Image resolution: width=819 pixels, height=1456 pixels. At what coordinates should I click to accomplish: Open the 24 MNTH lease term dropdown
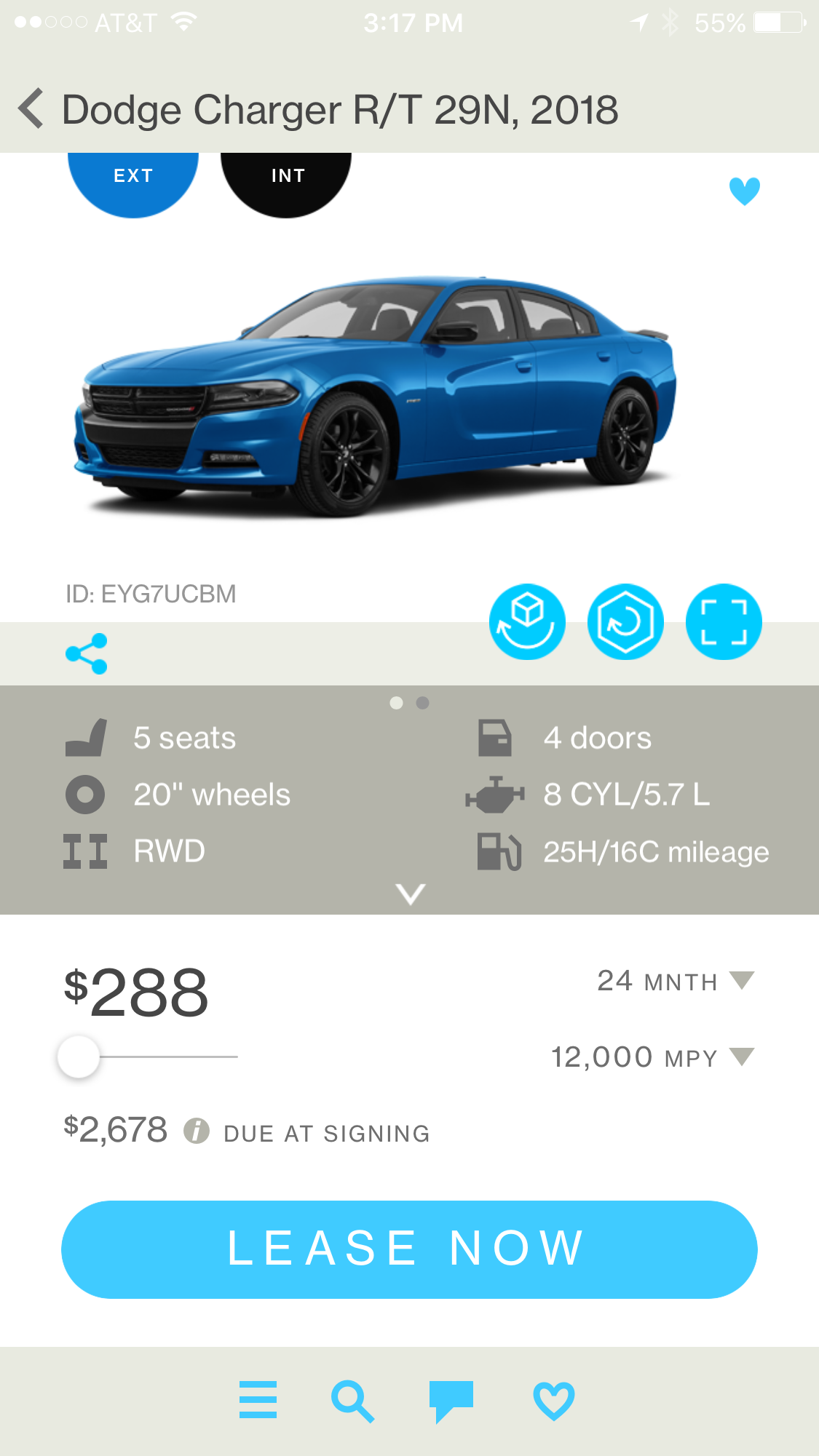pyautogui.click(x=676, y=981)
